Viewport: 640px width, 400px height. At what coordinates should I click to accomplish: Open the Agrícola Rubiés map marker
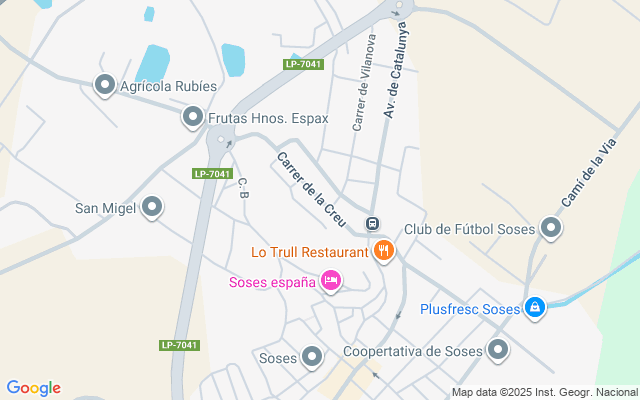pos(104,86)
